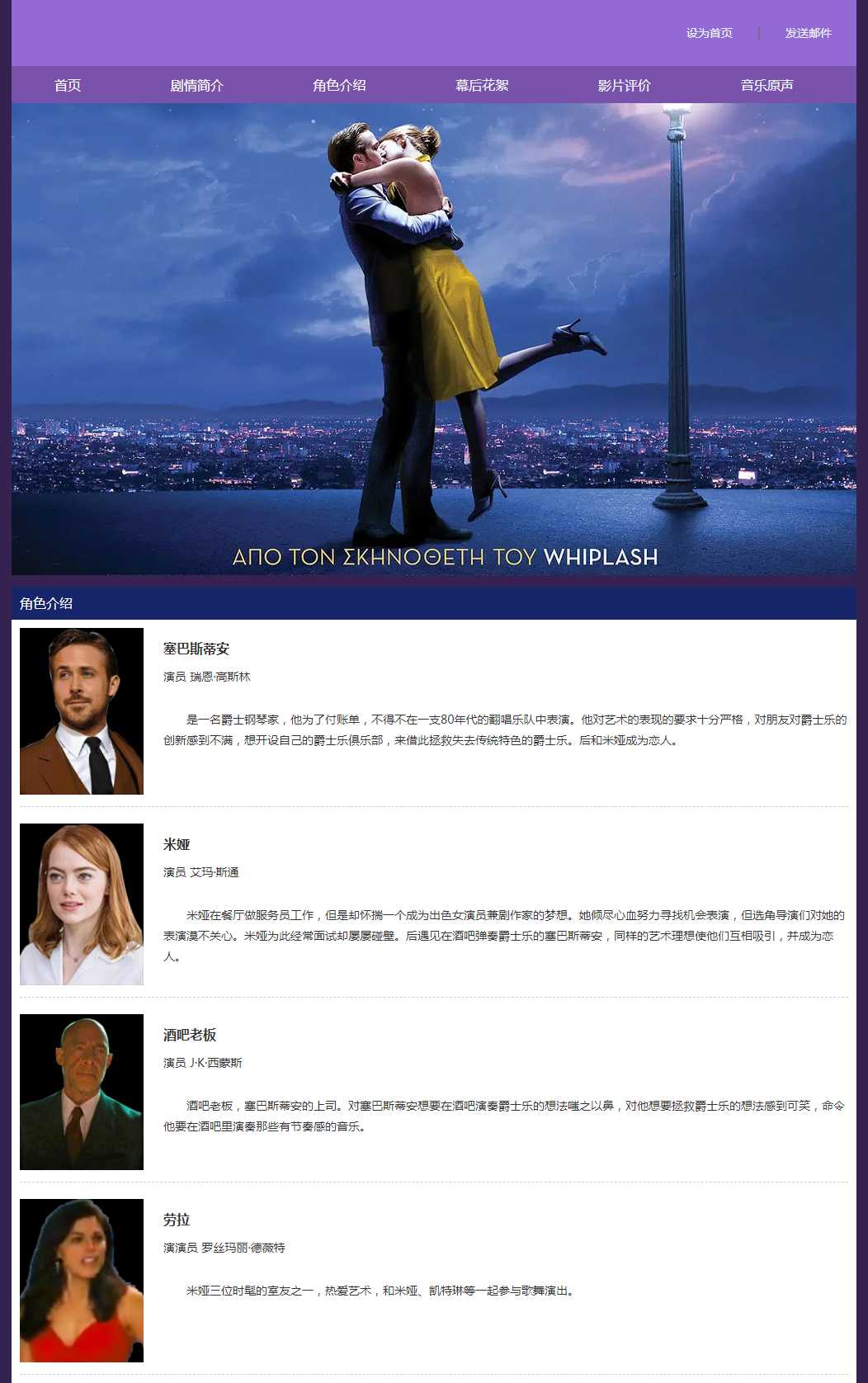
Task: Open the 发送邮件 link
Action: pos(808,33)
